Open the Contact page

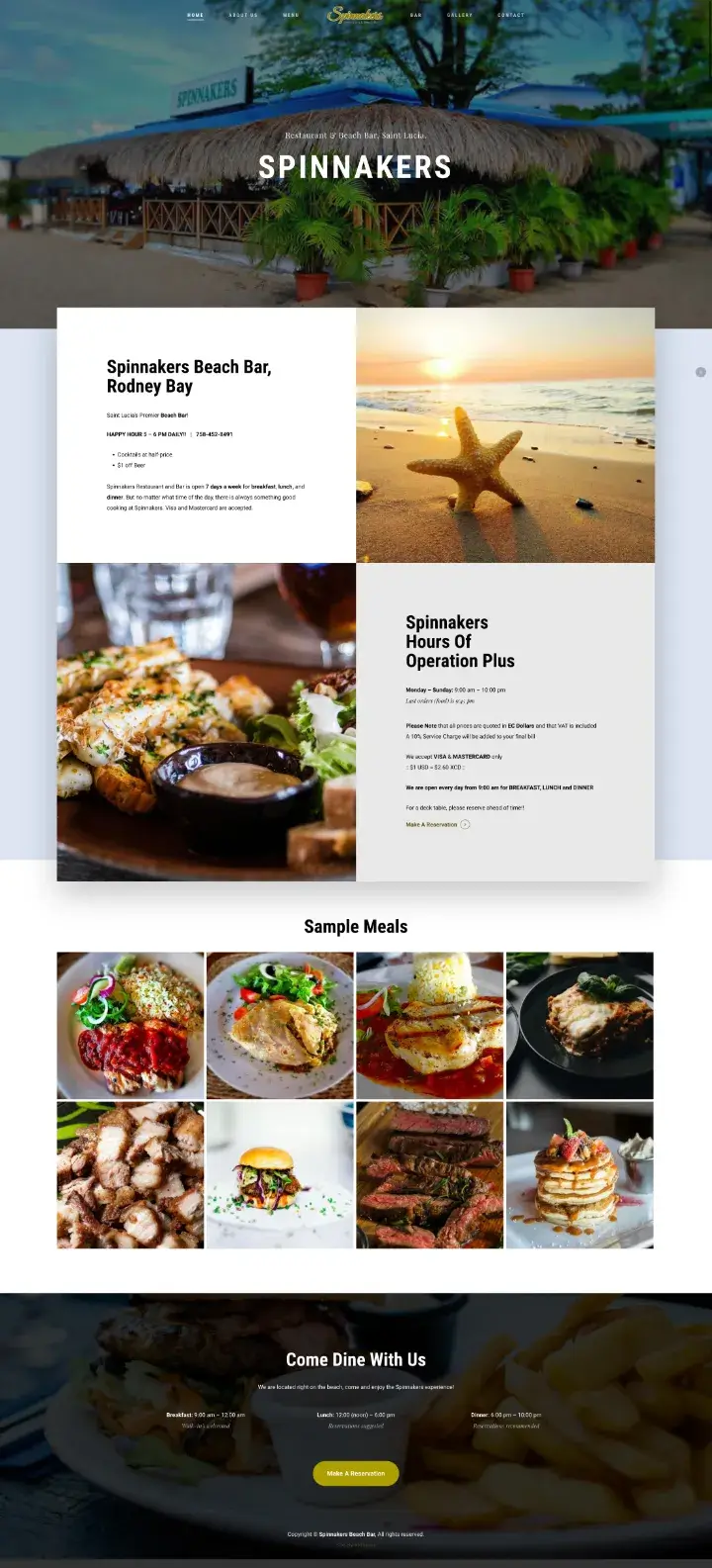510,15
